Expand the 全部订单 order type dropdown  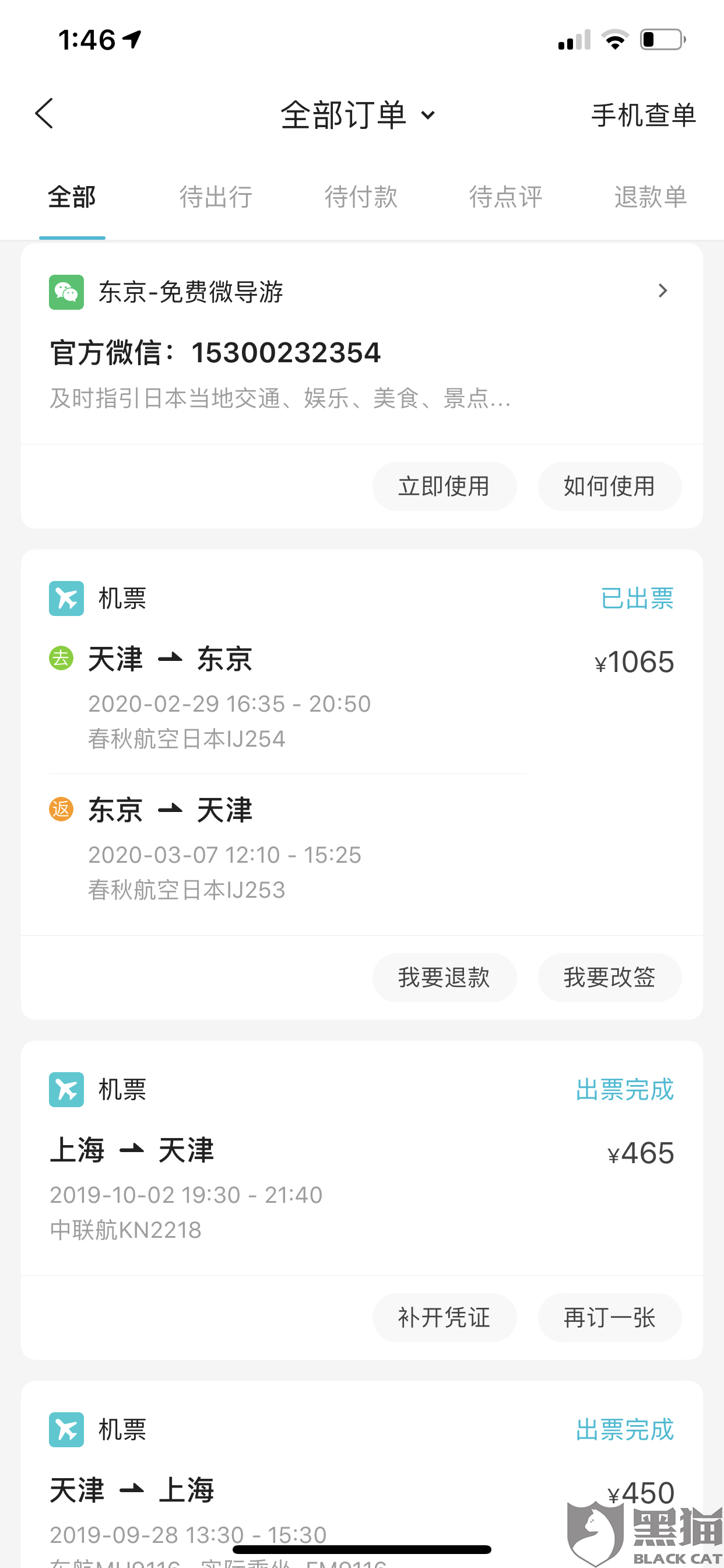pyautogui.click(x=358, y=115)
